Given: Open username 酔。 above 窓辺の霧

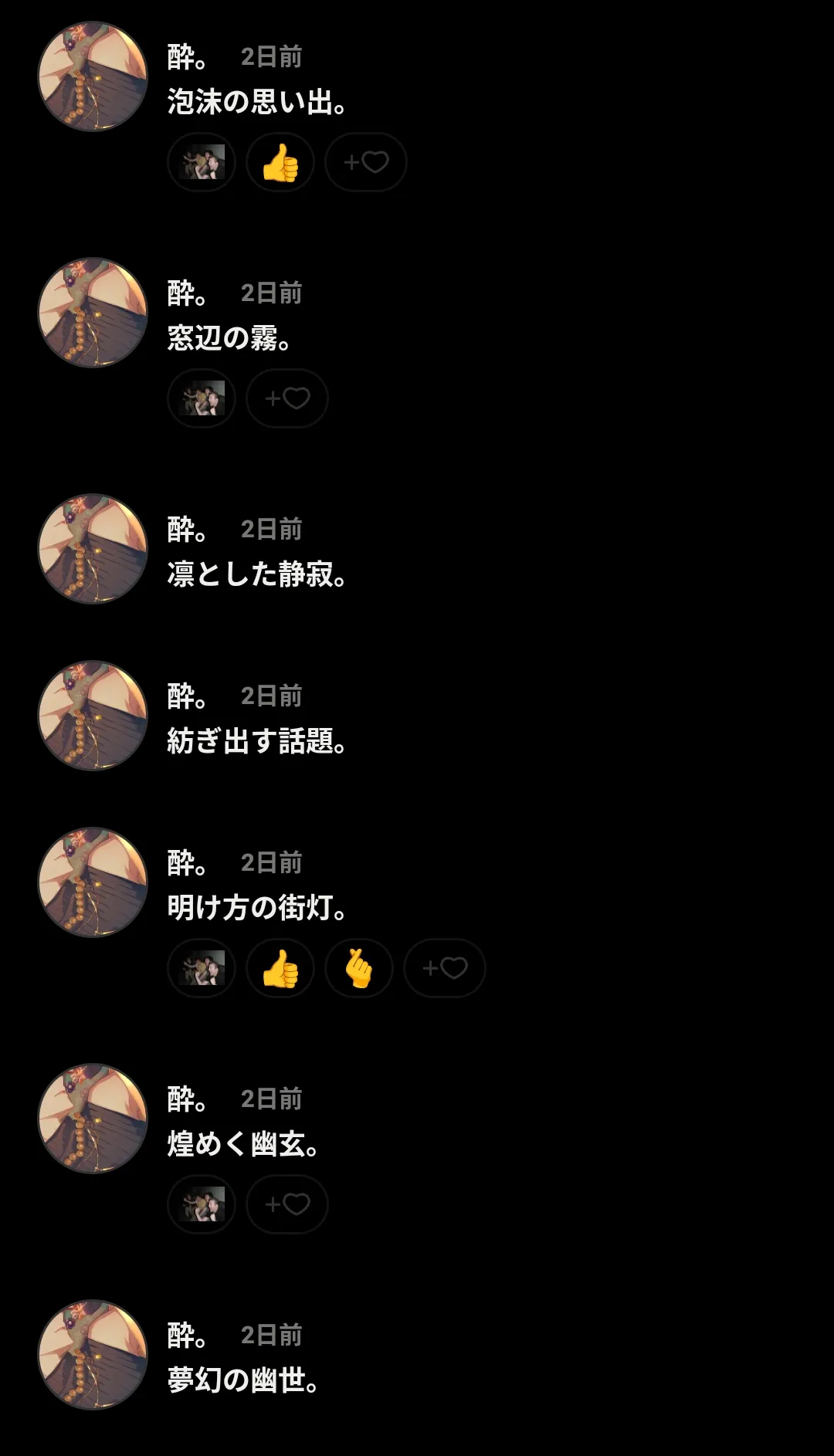Looking at the screenshot, I should pos(187,293).
